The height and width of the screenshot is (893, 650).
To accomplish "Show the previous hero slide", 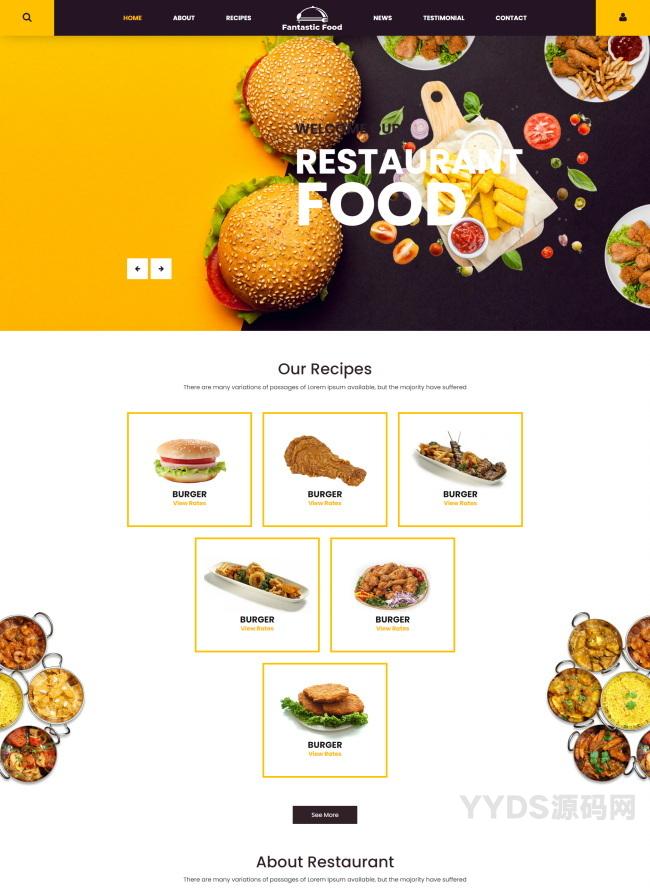I will coord(137,268).
